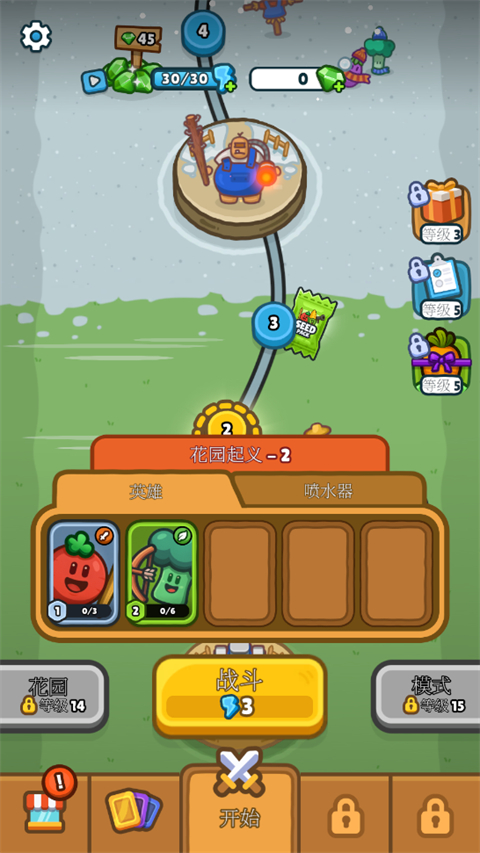Start the 战斗 battle
Viewport: 480px width, 853px height.
[239, 696]
